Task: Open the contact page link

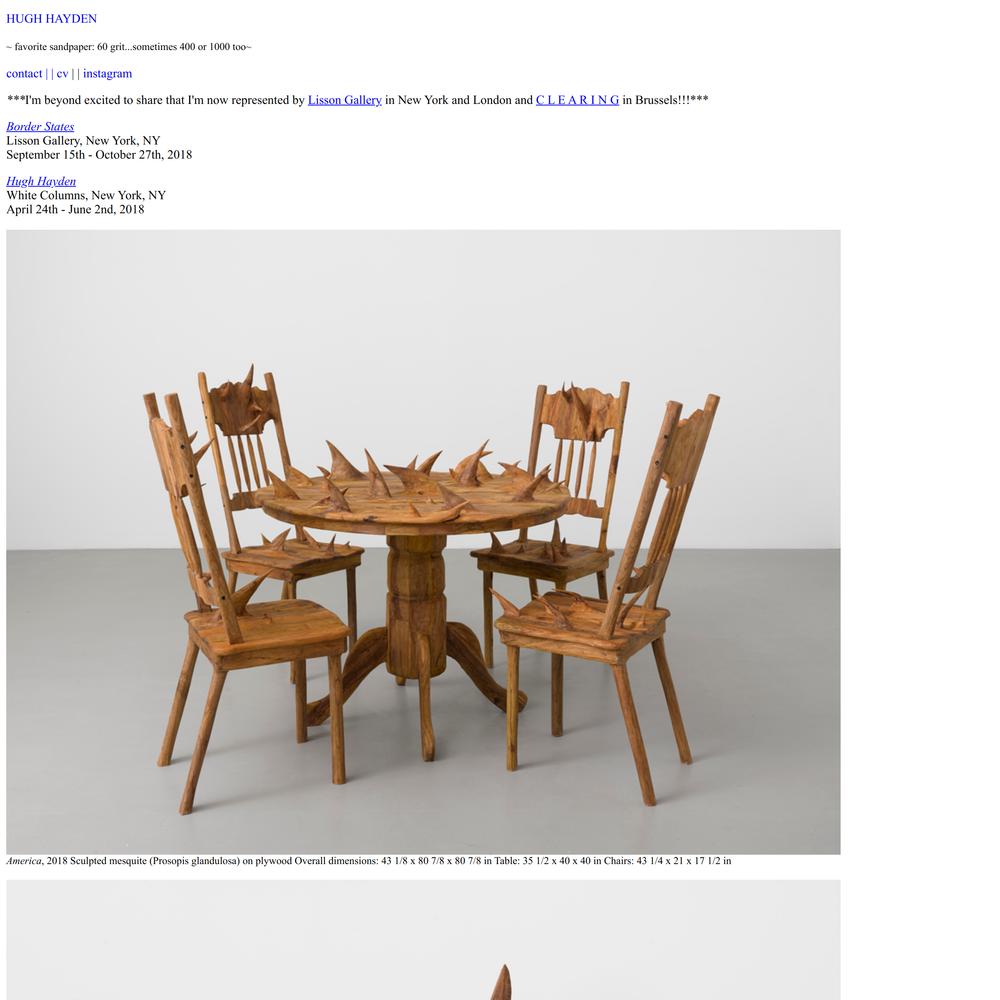Action: click(x=24, y=74)
